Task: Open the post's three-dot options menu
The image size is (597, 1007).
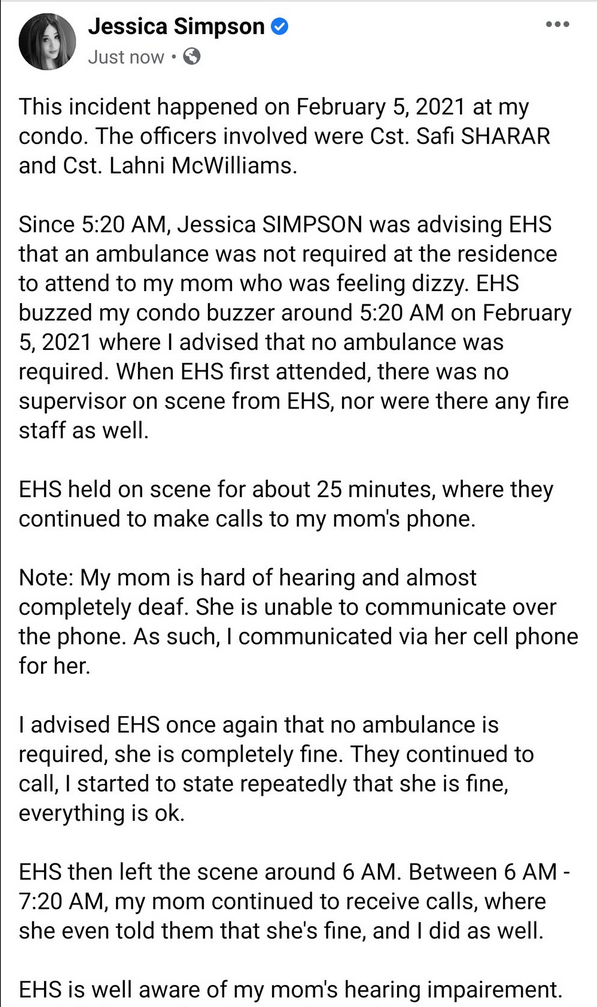Action: pos(557,24)
